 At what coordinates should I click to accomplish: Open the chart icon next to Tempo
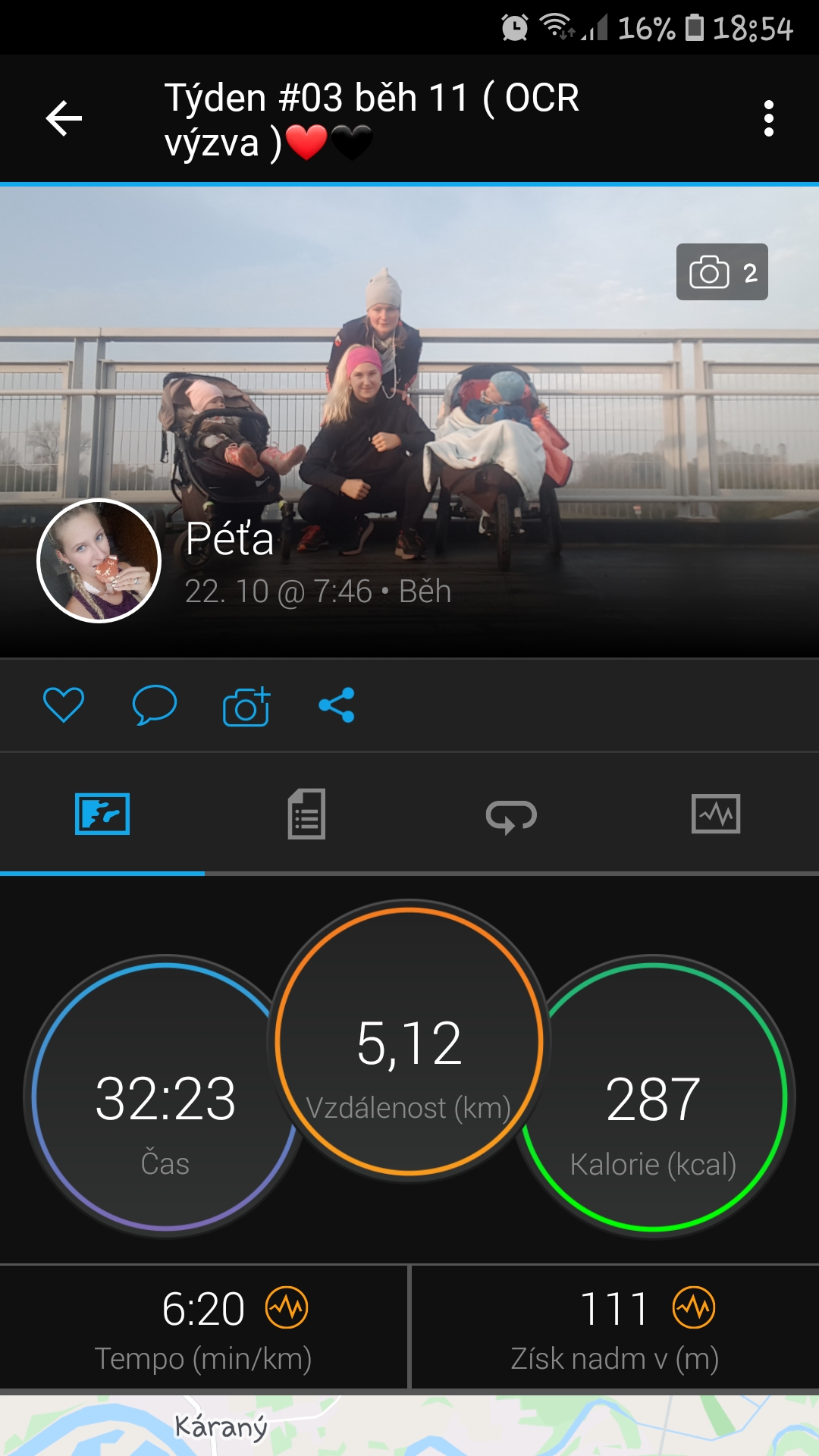[x=287, y=1307]
